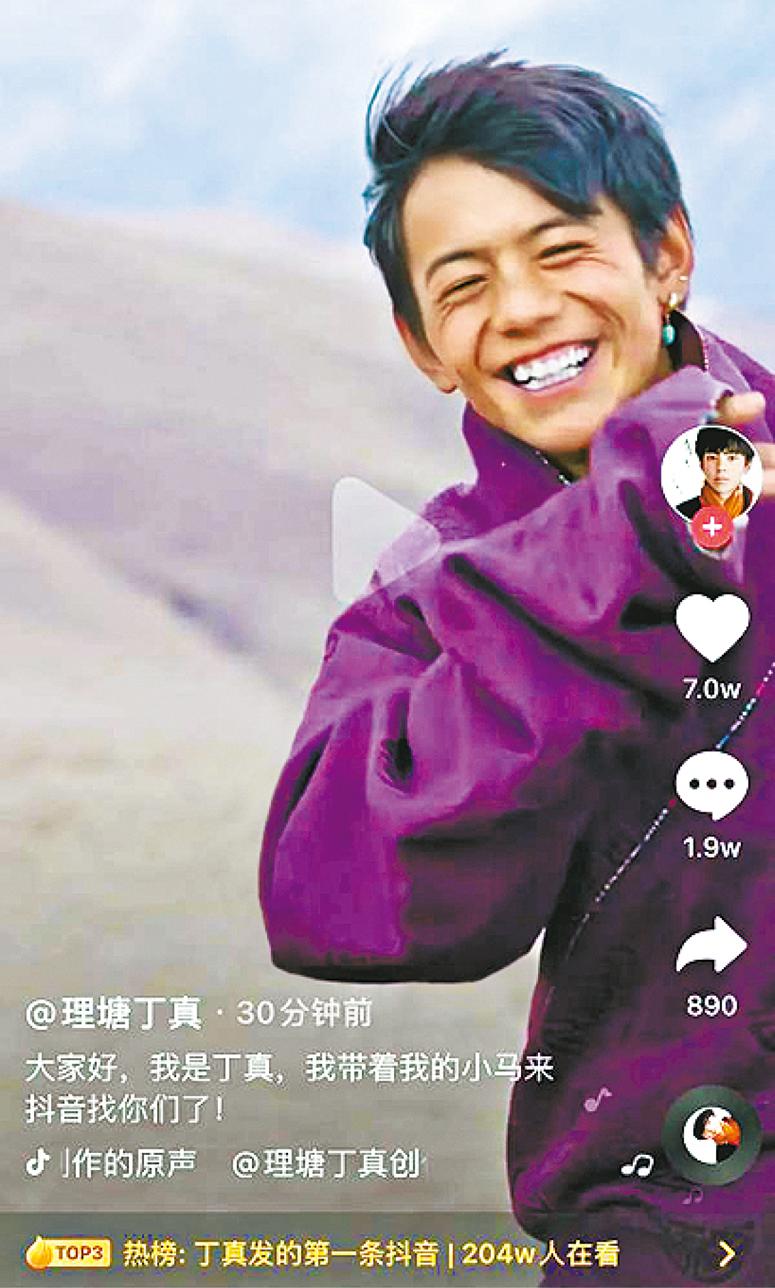Open the TOP3 热榜 hot list banner
Viewport: 775px width, 1288px height.
click(387, 1253)
